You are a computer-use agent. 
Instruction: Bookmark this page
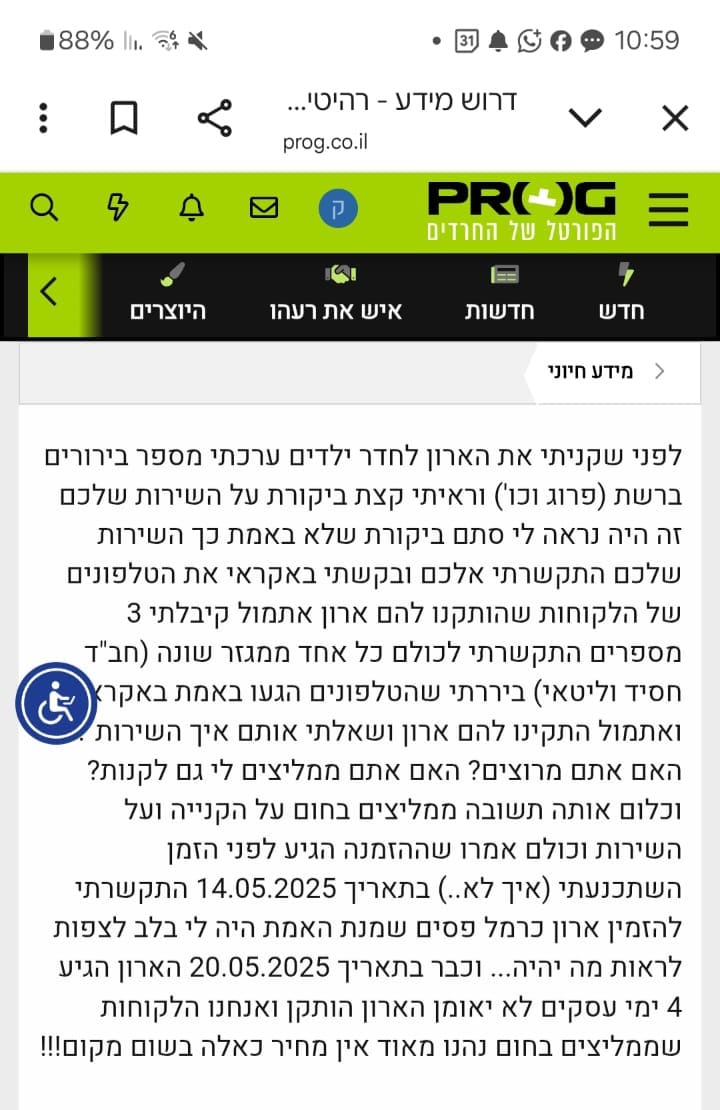pyautogui.click(x=124, y=118)
